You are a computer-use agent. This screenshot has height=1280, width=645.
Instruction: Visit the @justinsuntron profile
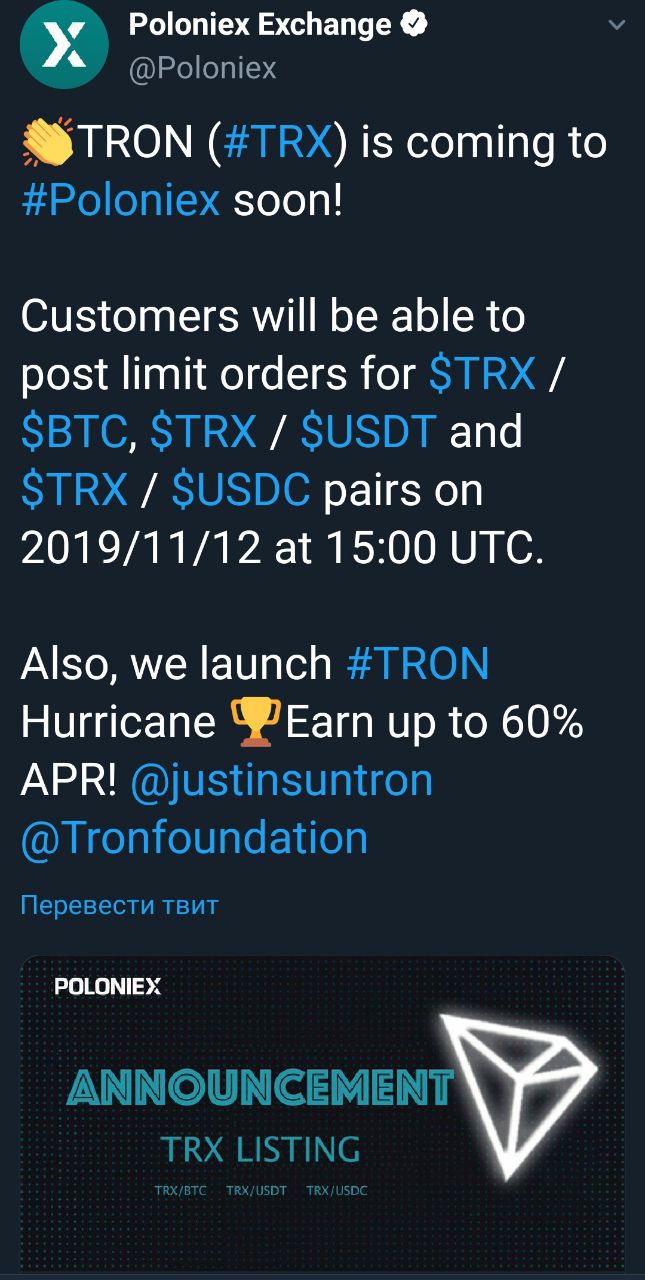(282, 781)
